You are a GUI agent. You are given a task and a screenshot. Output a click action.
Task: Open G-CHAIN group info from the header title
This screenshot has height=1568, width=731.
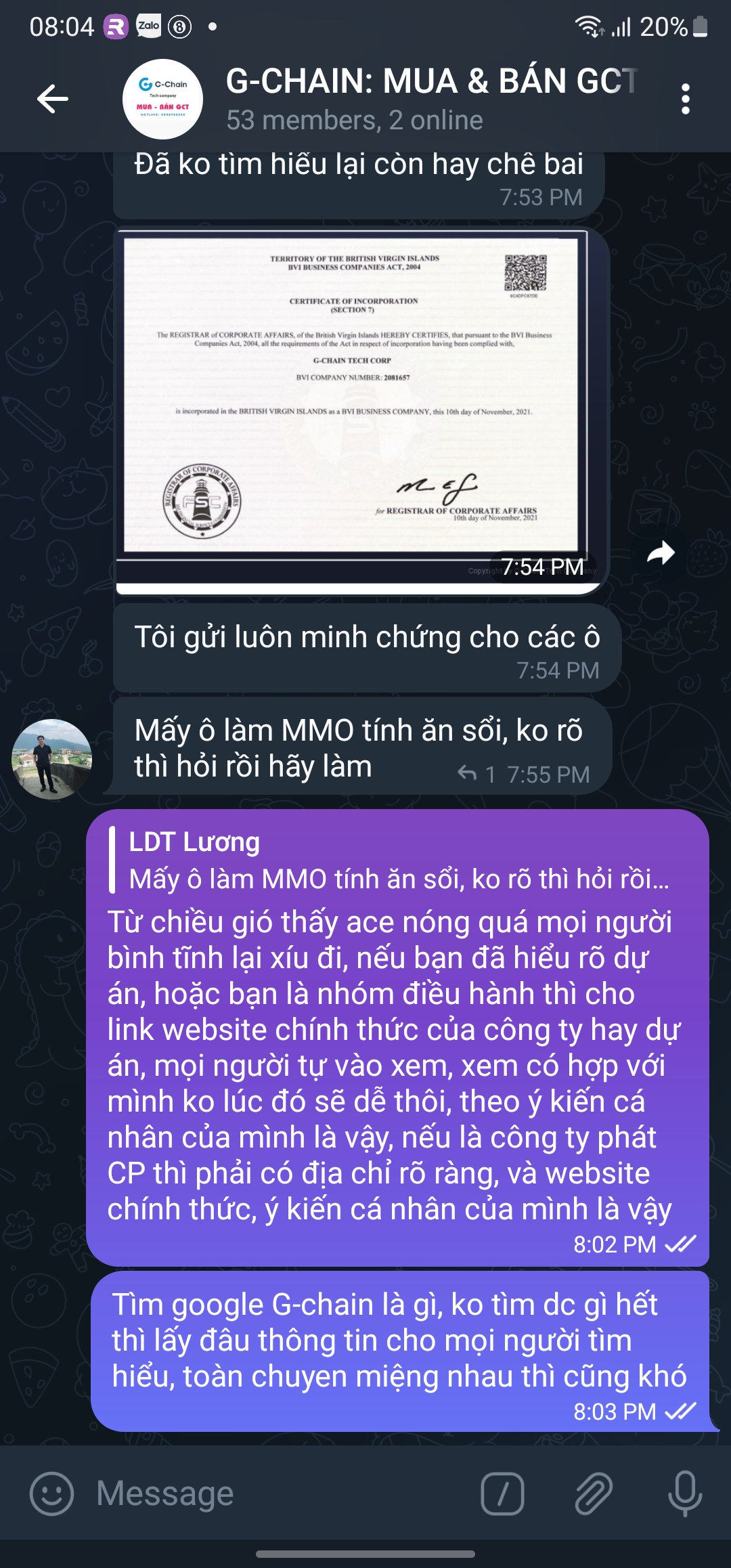[430, 83]
